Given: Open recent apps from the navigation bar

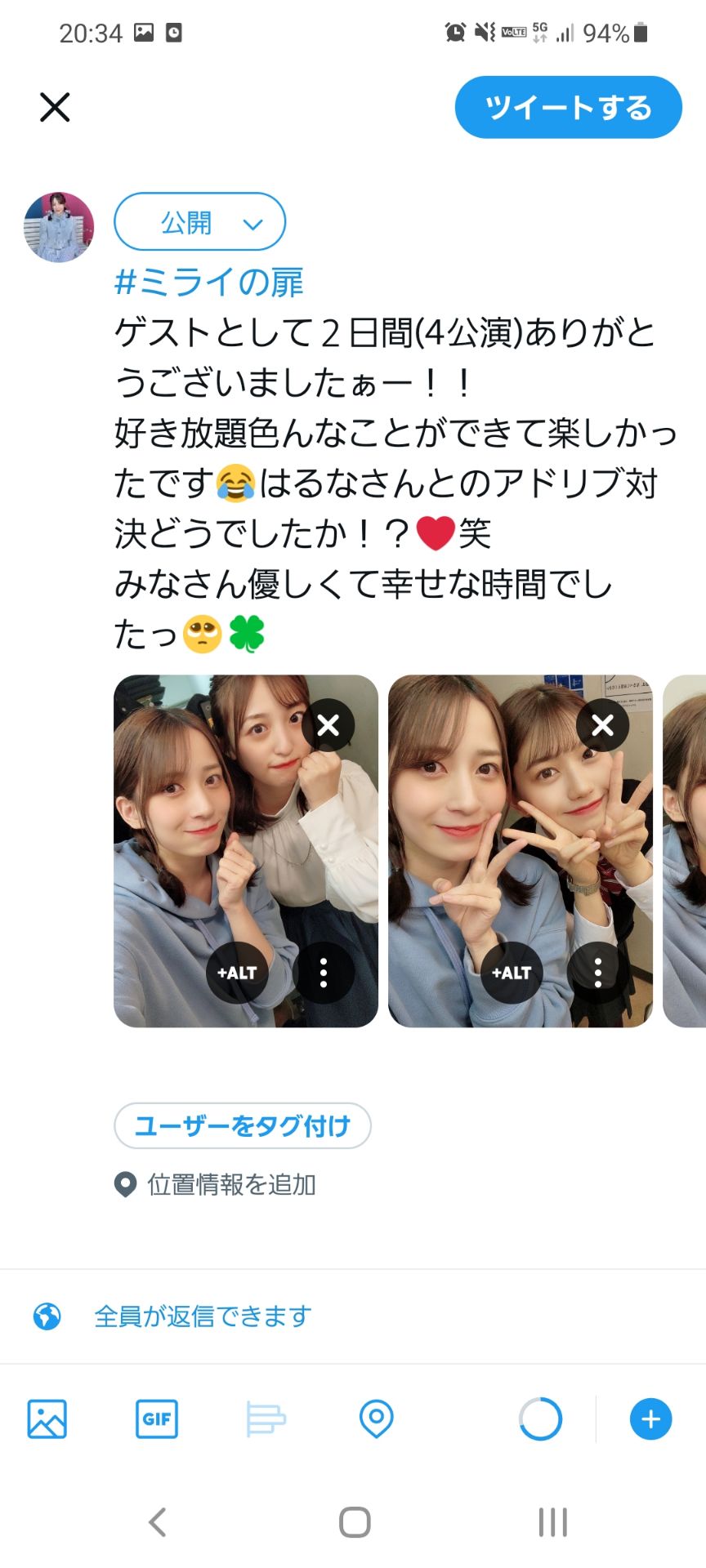Looking at the screenshot, I should click(552, 1521).
